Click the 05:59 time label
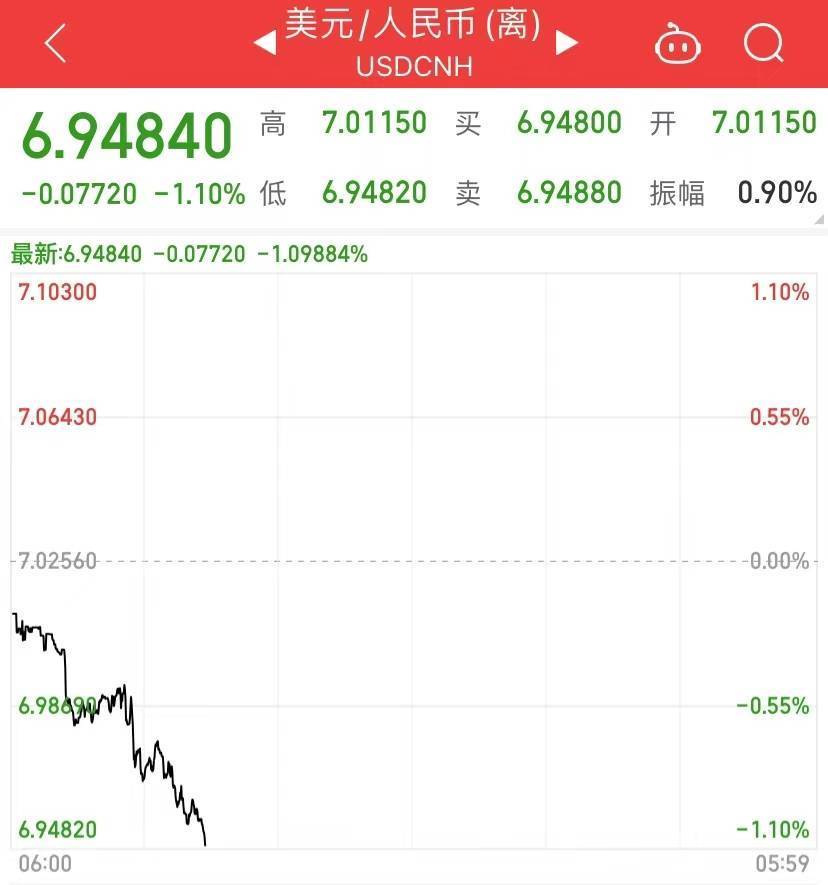The image size is (828, 885). (x=784, y=862)
